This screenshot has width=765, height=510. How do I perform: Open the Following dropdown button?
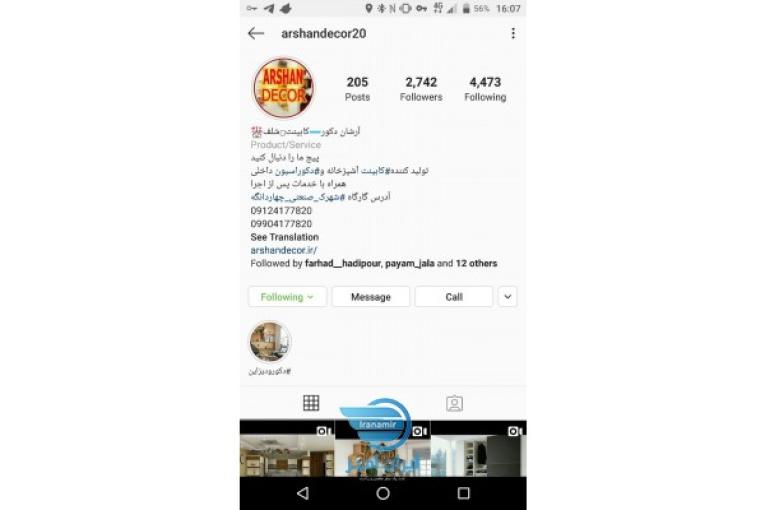[287, 297]
